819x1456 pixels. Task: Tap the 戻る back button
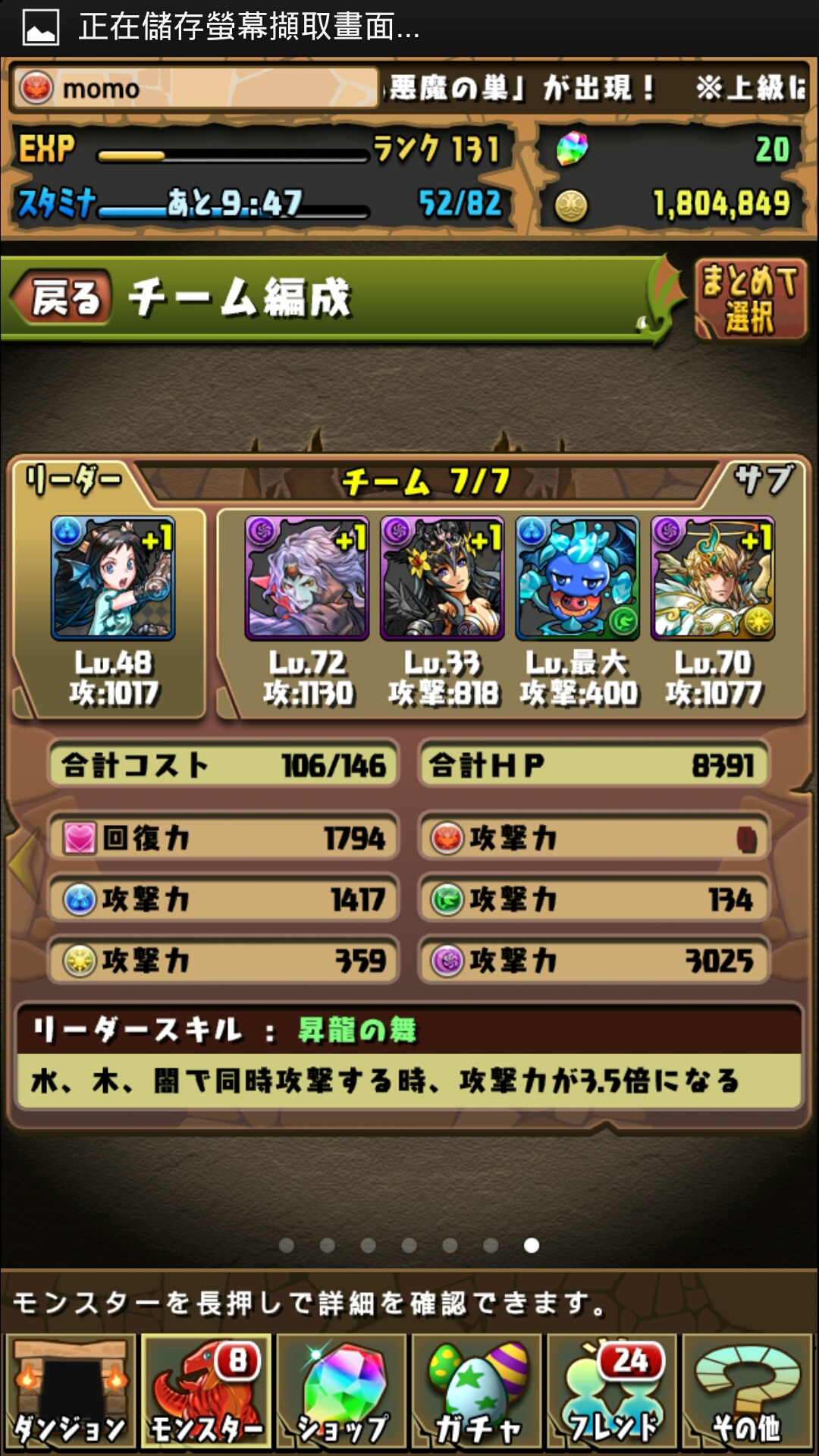pos(62,297)
